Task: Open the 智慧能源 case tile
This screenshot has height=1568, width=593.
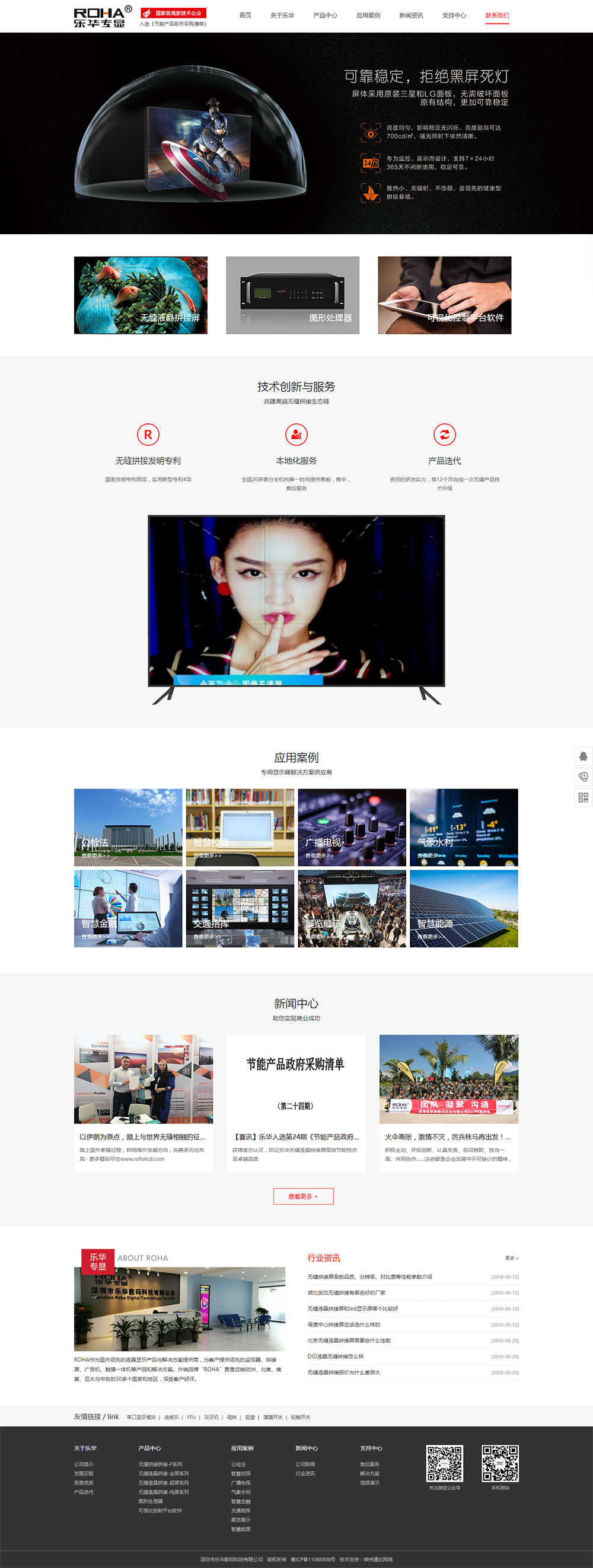Action: (463, 908)
